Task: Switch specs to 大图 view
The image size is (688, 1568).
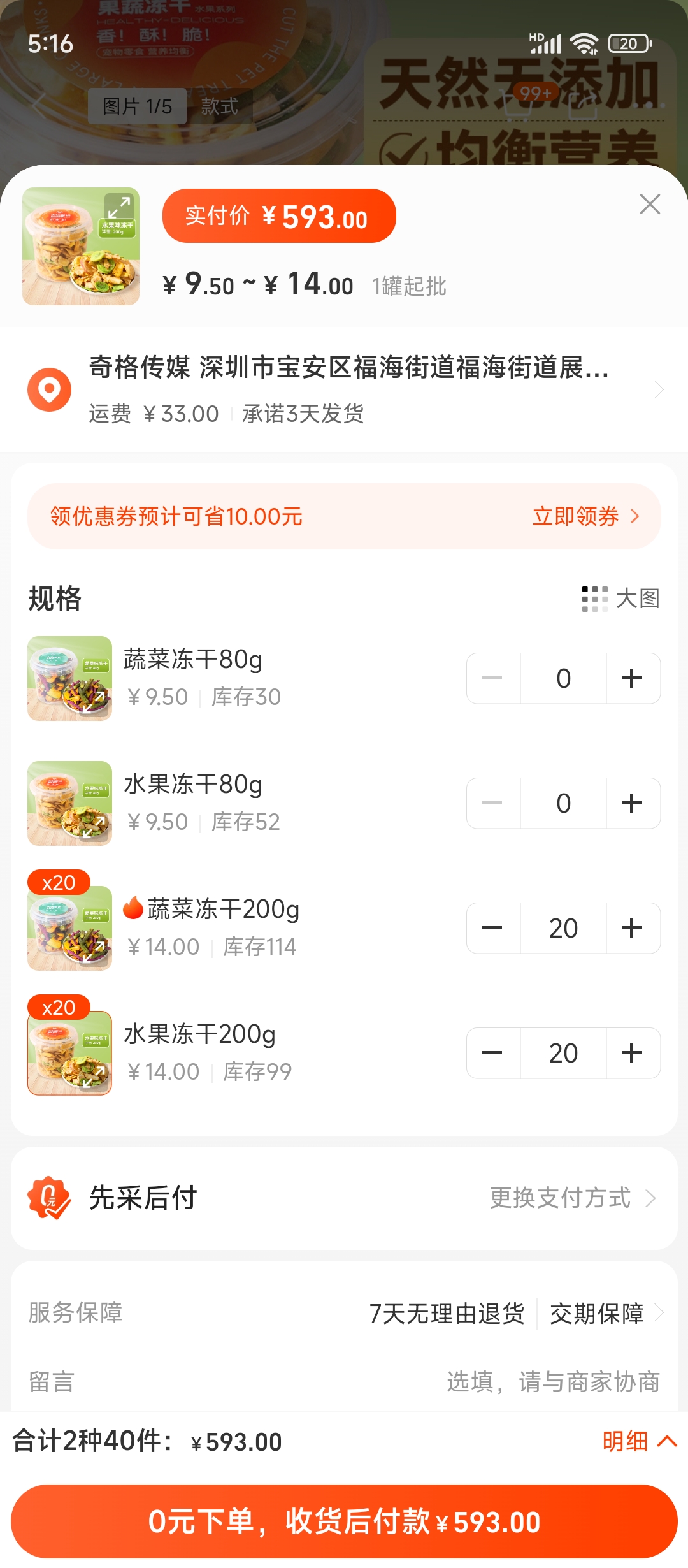Action: pos(620,599)
